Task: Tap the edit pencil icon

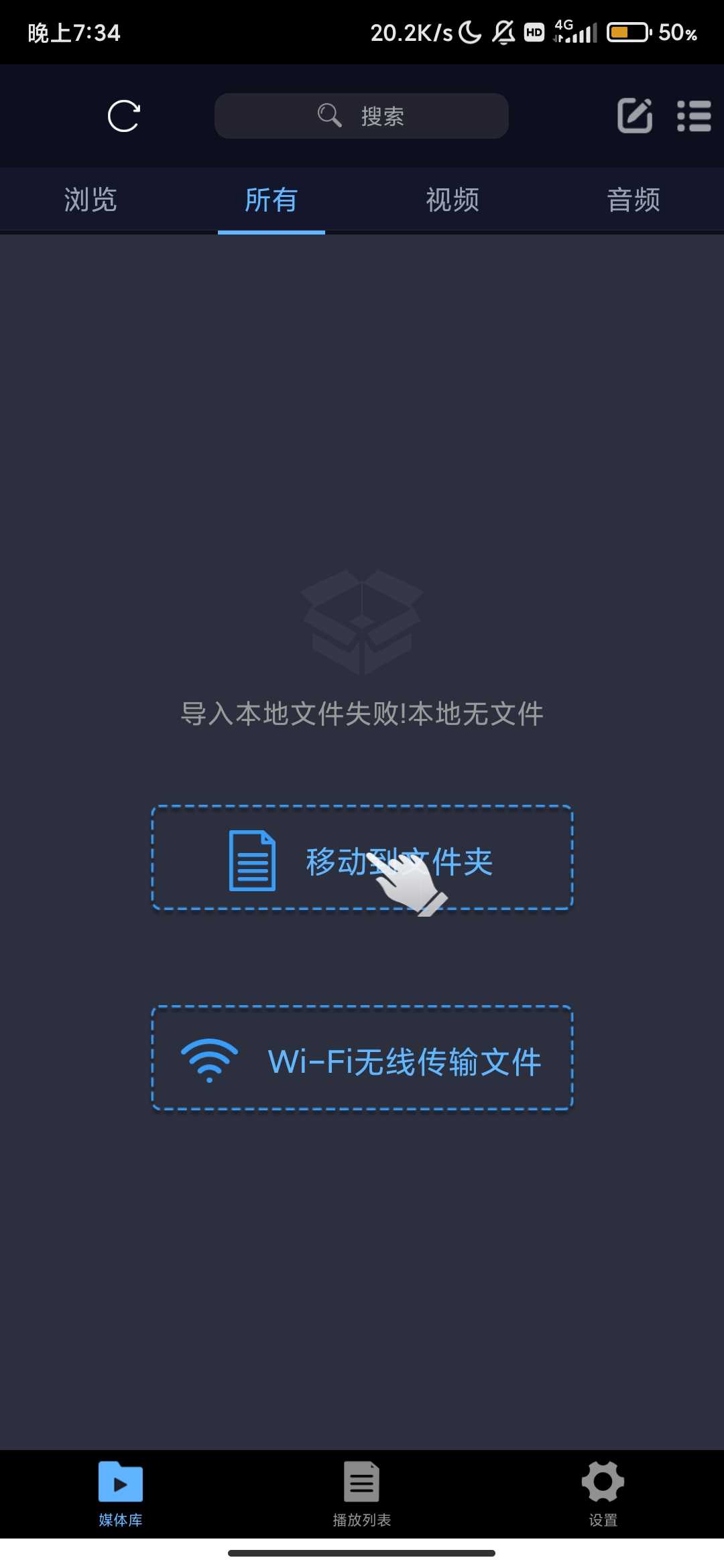Action: click(x=634, y=116)
